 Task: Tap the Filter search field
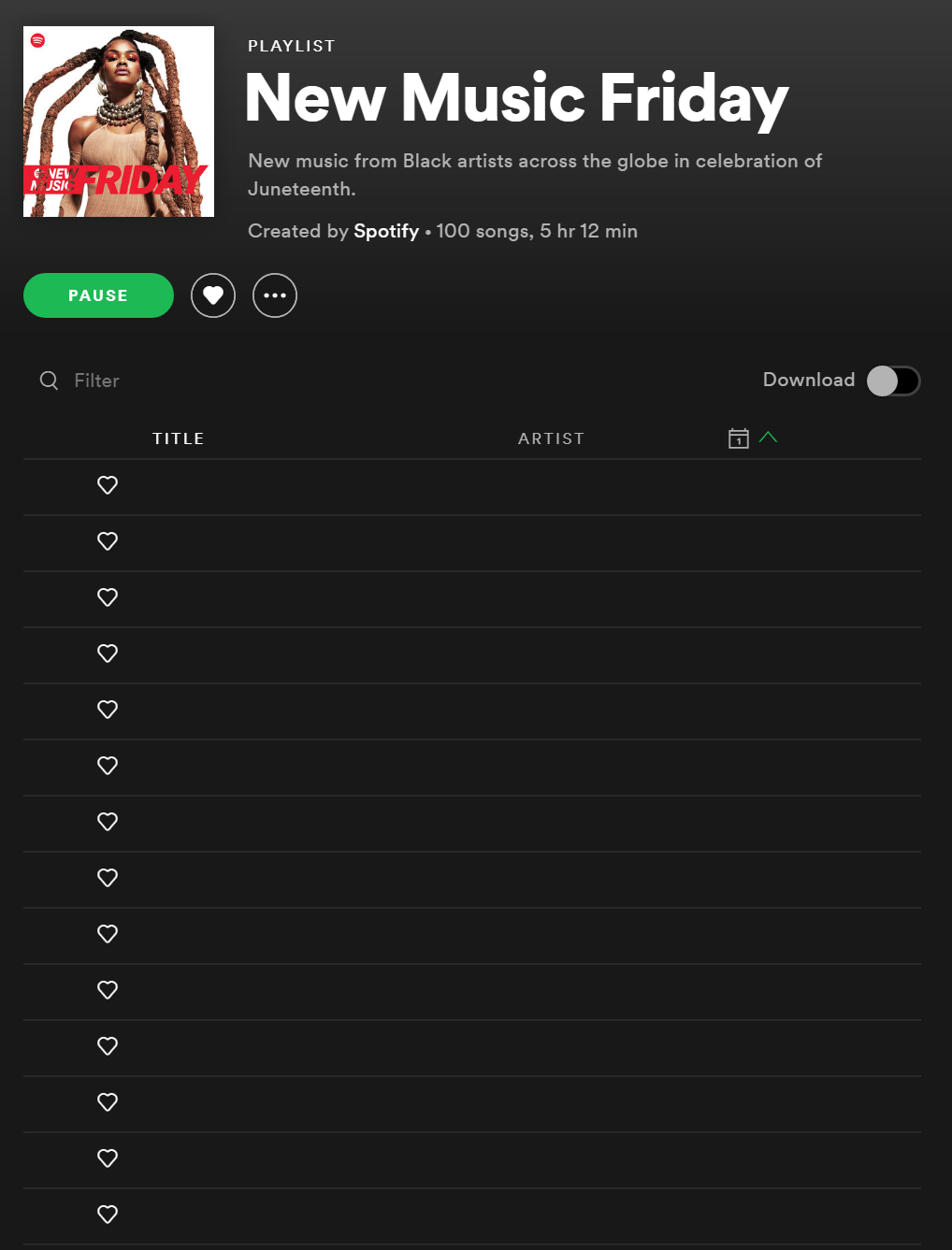97,381
